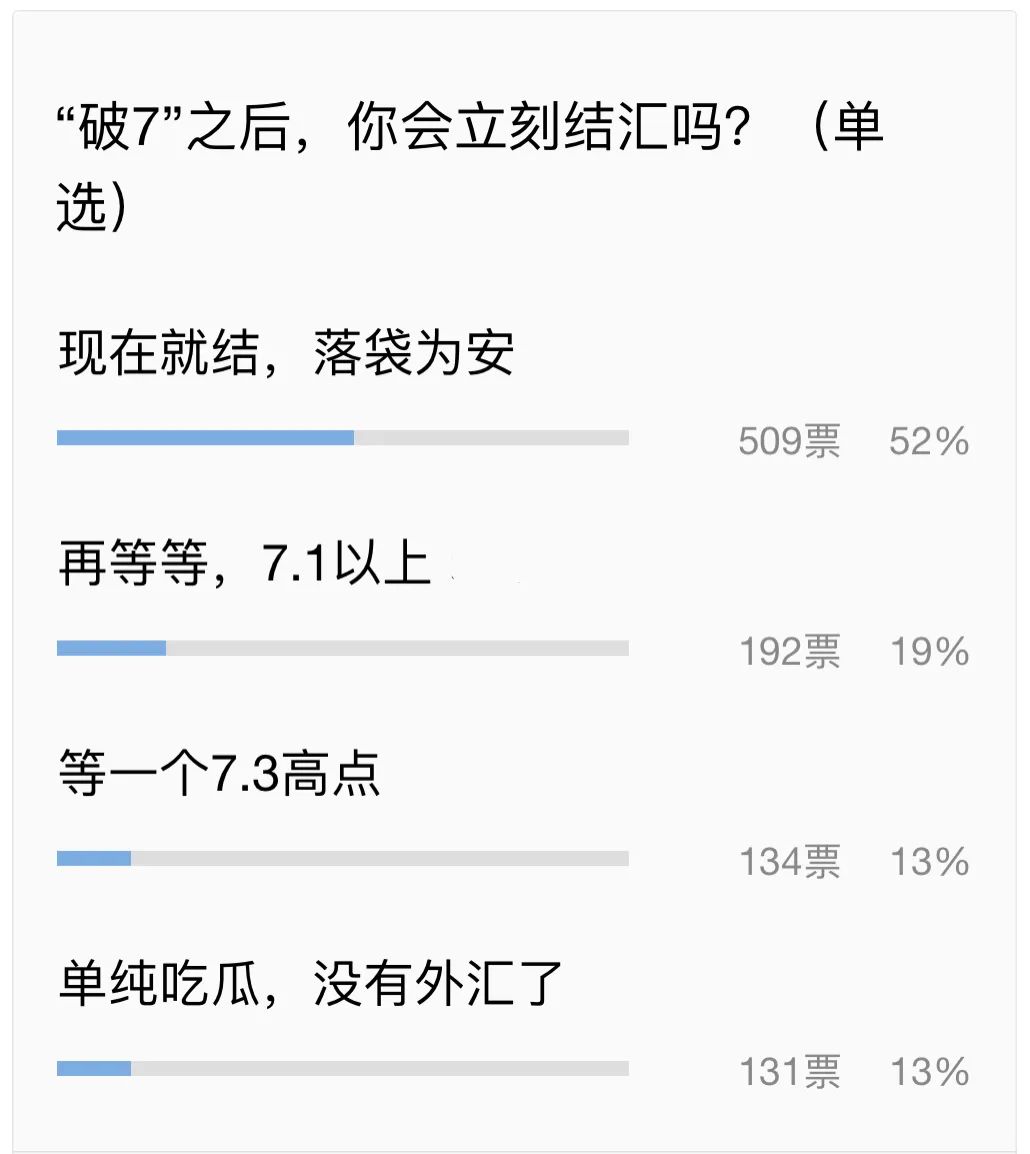Click the gray unfilled area of the second bar
1030x1154 pixels.
pos(400,650)
